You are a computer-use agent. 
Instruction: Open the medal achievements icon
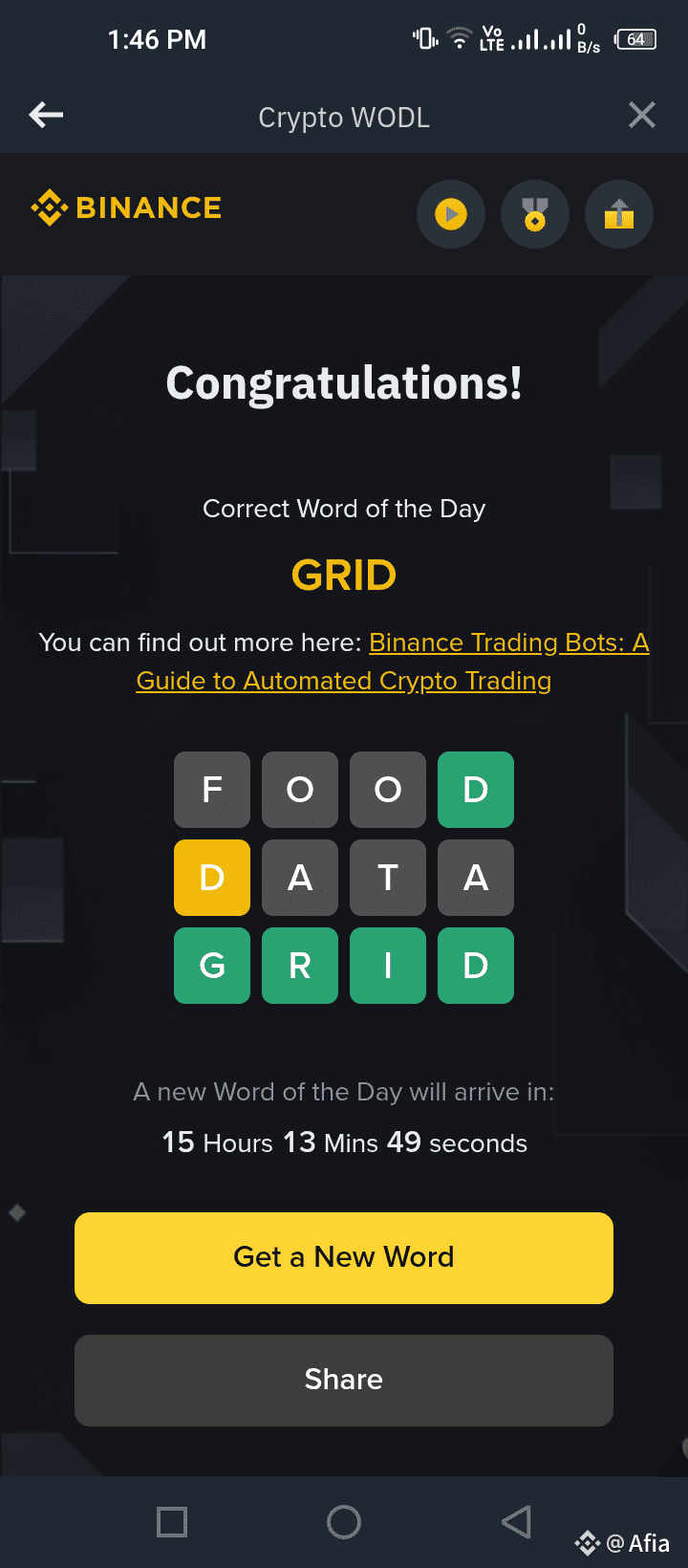[x=535, y=214]
